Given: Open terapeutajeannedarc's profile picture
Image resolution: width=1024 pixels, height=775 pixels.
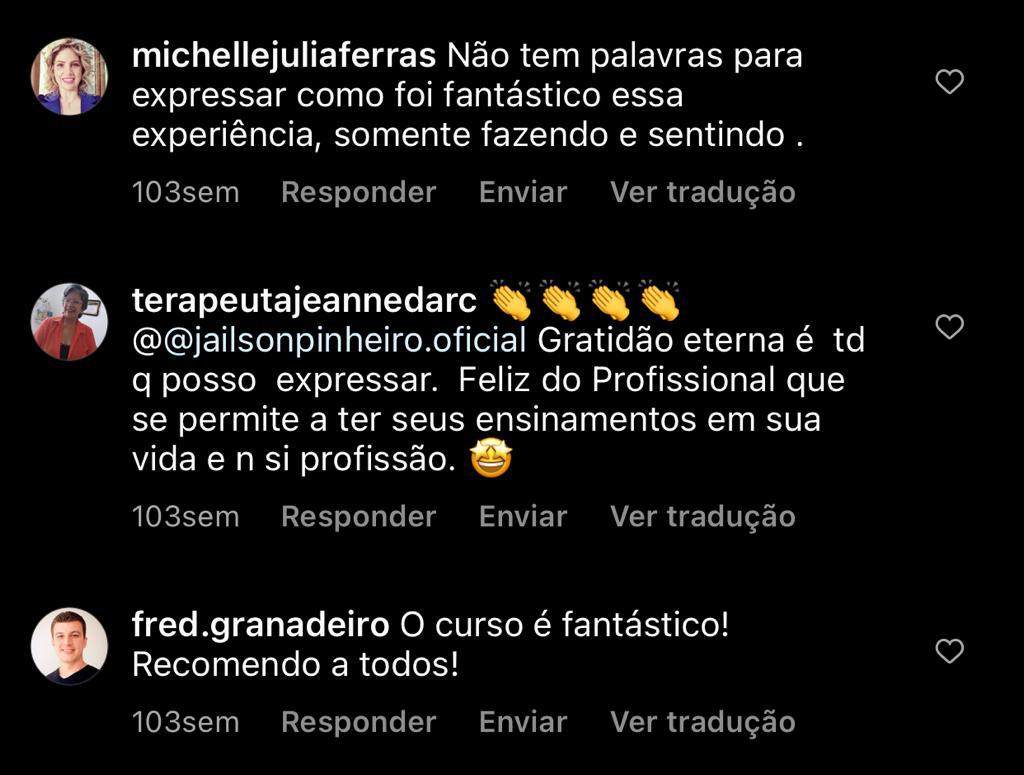Looking at the screenshot, I should pyautogui.click(x=69, y=322).
